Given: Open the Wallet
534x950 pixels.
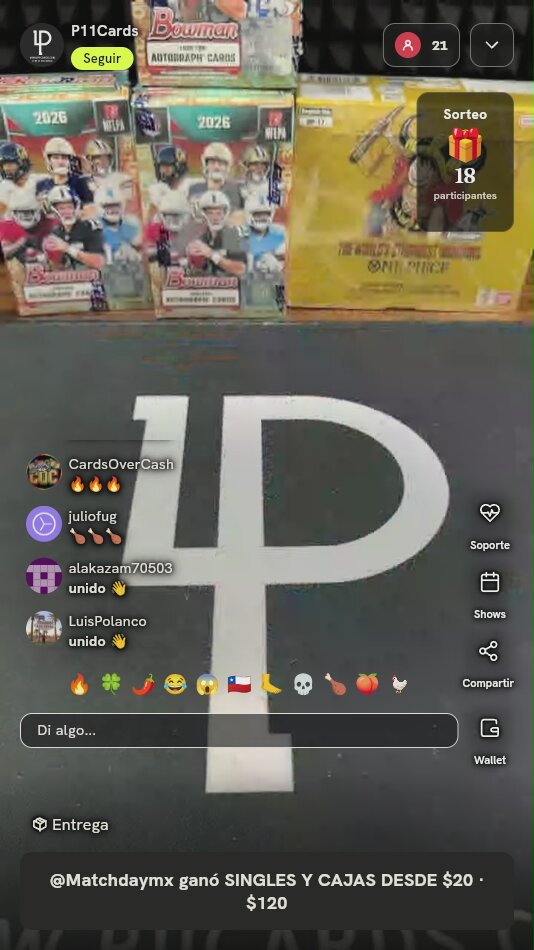Looking at the screenshot, I should click(489, 741).
